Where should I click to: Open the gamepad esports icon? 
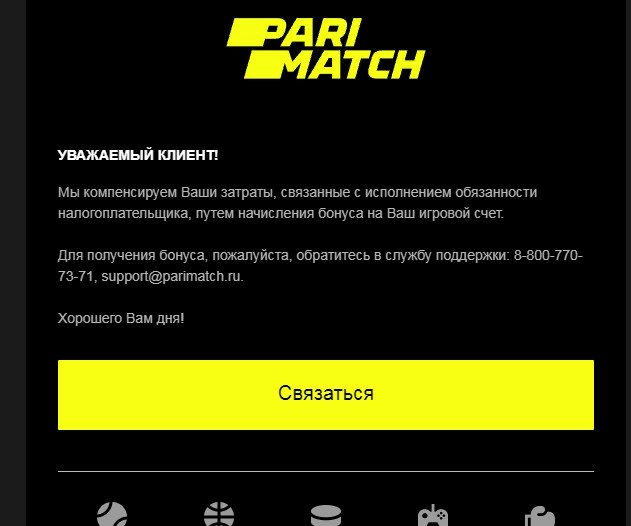pos(432,516)
